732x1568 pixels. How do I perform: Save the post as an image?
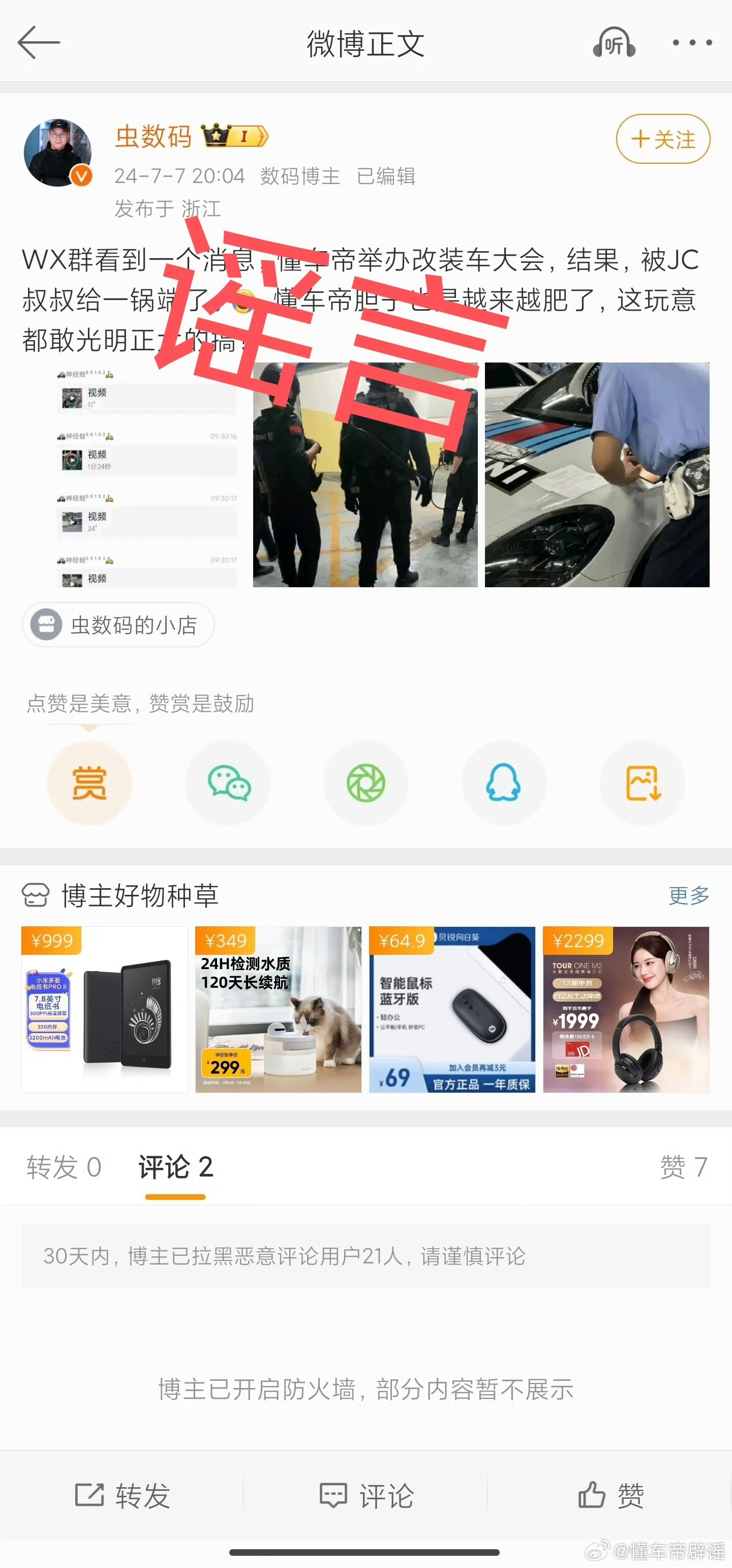(643, 783)
